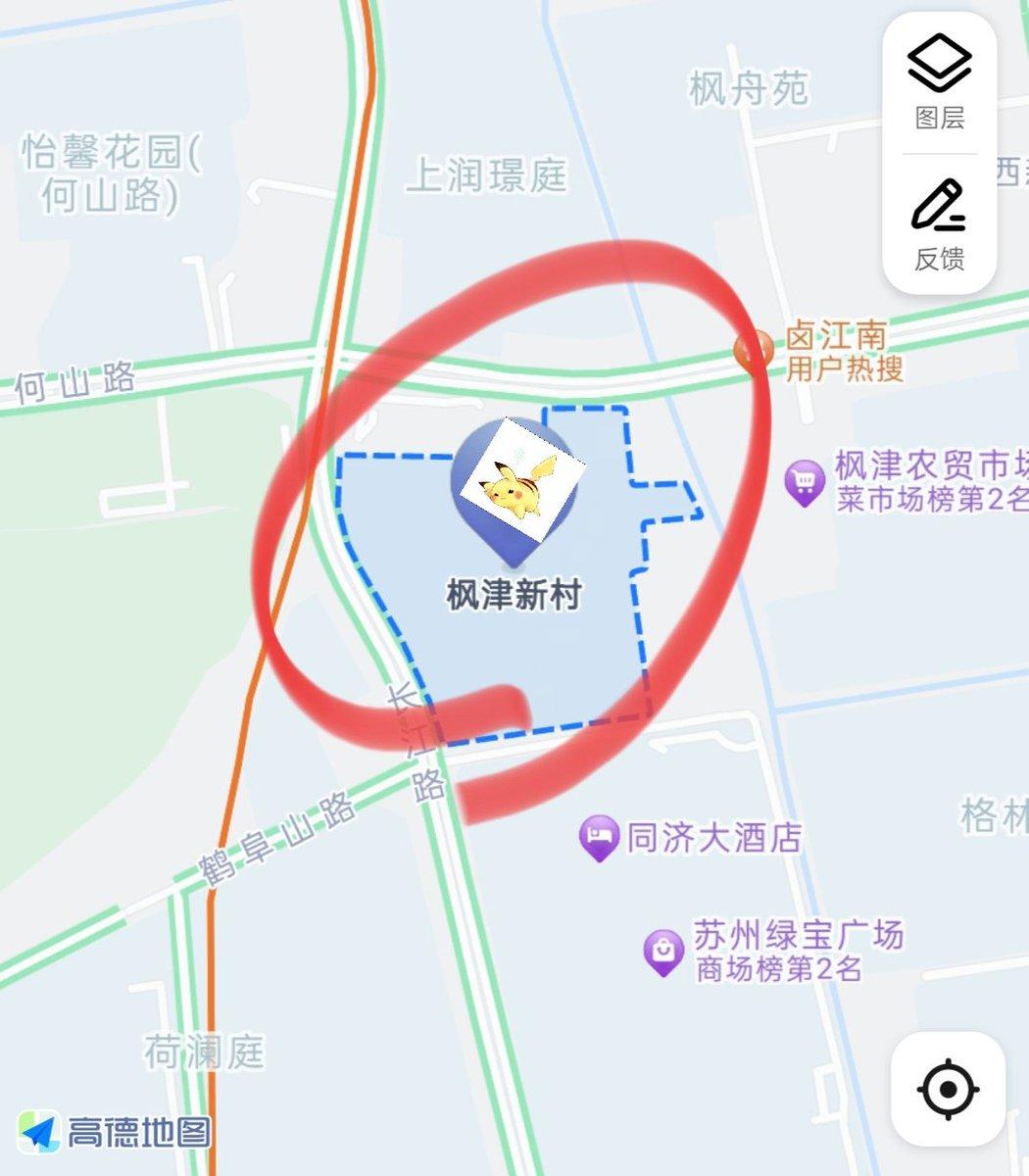Tap the 反馈 feedback button

[939, 223]
